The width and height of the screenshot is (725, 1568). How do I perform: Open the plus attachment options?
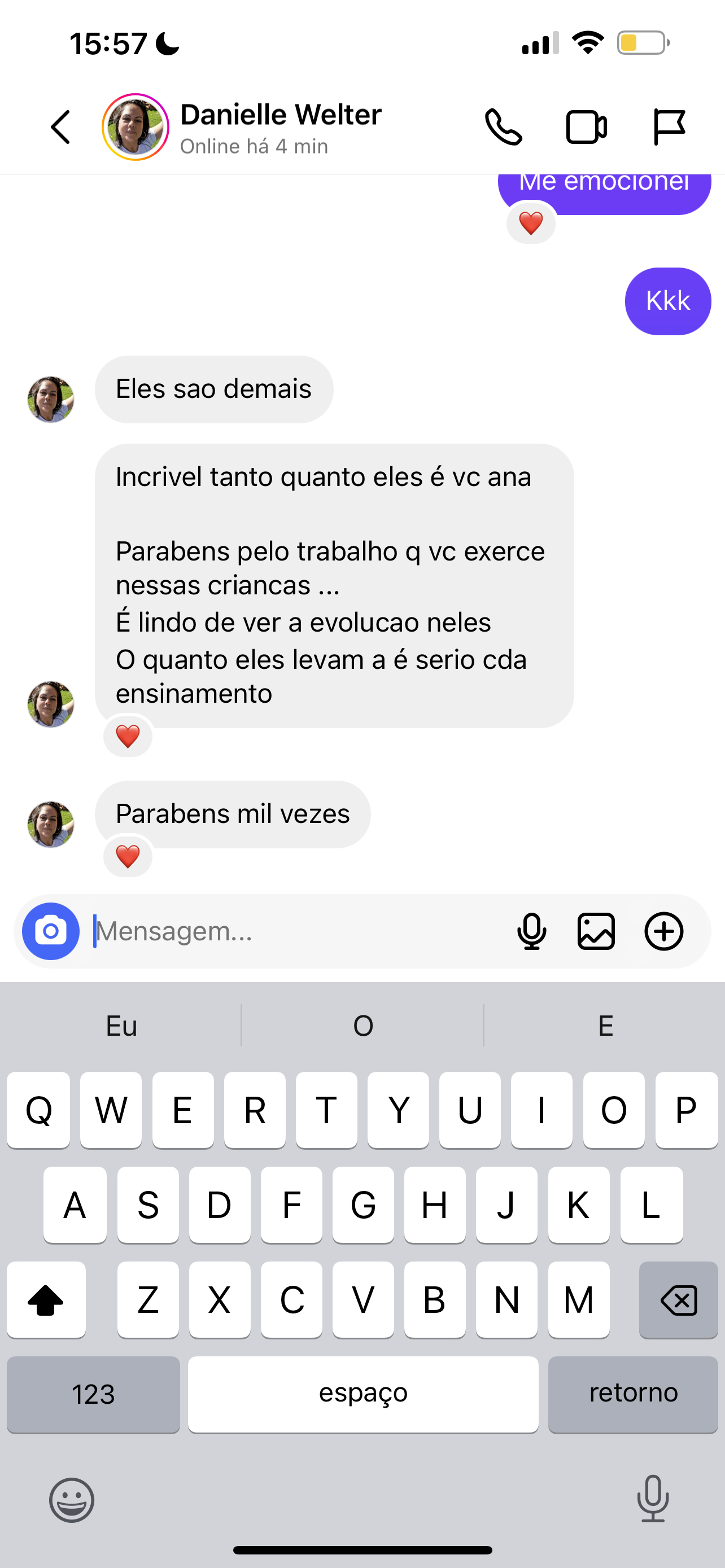[x=663, y=931]
